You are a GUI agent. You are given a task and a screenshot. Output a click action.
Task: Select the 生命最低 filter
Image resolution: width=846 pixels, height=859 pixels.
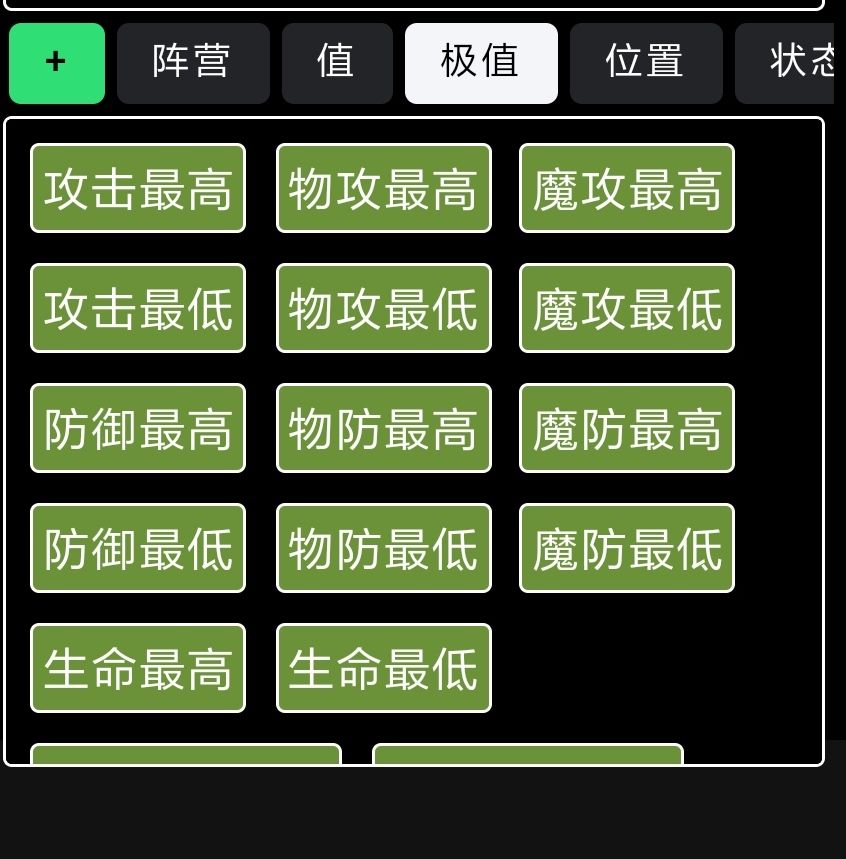tap(384, 668)
